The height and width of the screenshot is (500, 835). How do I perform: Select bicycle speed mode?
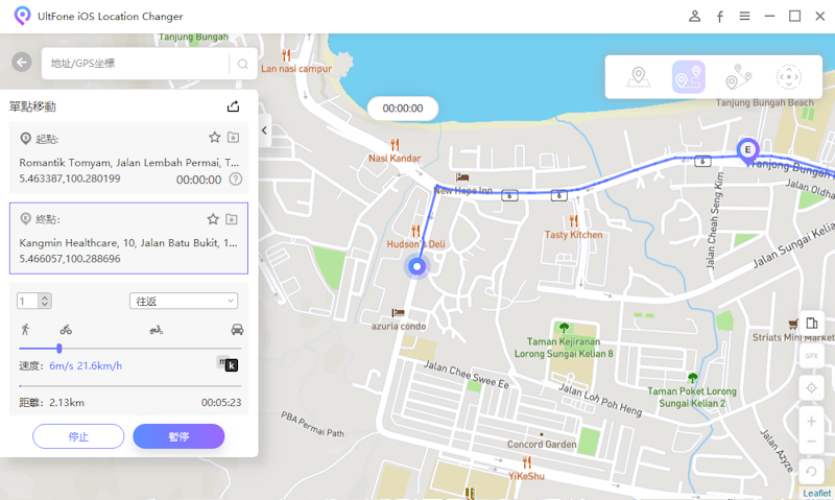point(66,329)
